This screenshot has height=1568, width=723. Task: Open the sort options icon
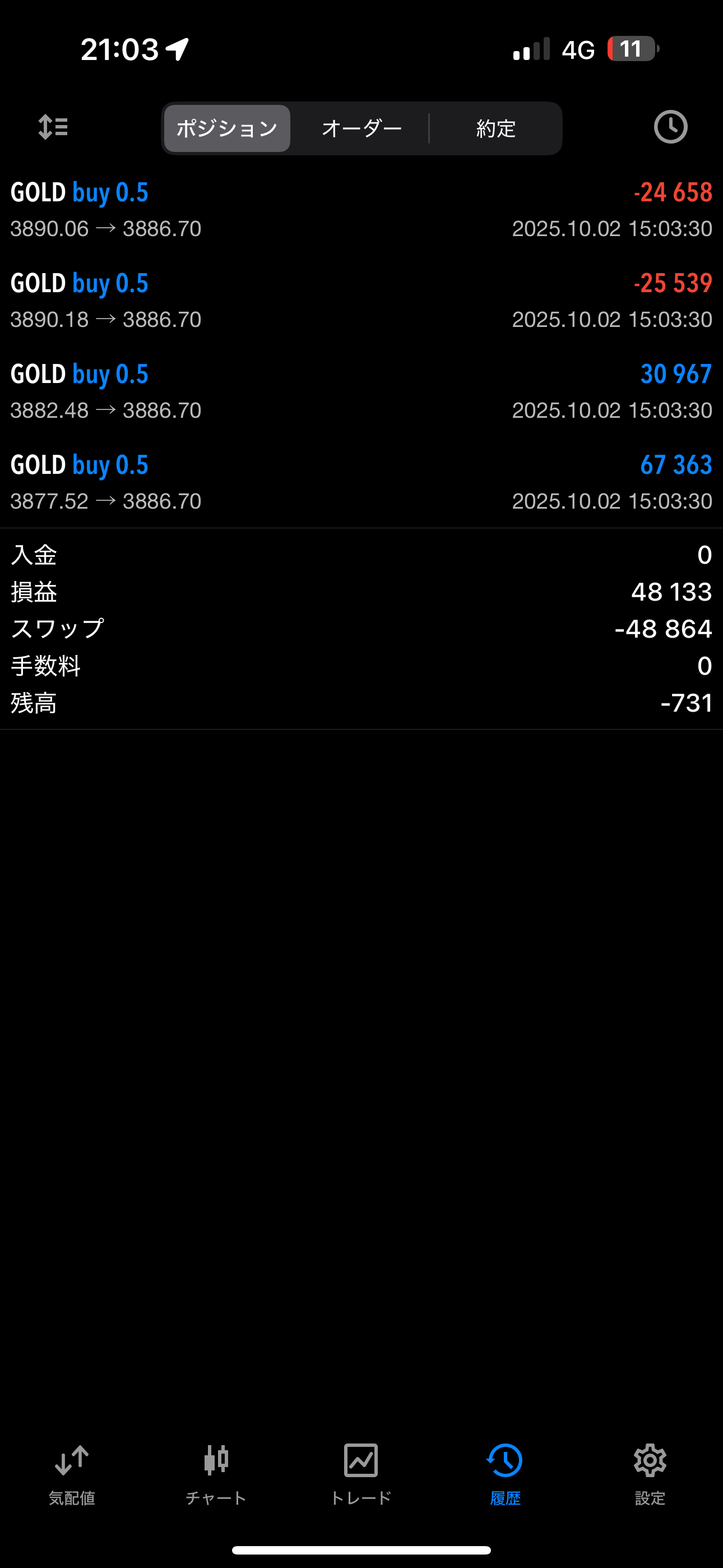[53, 127]
